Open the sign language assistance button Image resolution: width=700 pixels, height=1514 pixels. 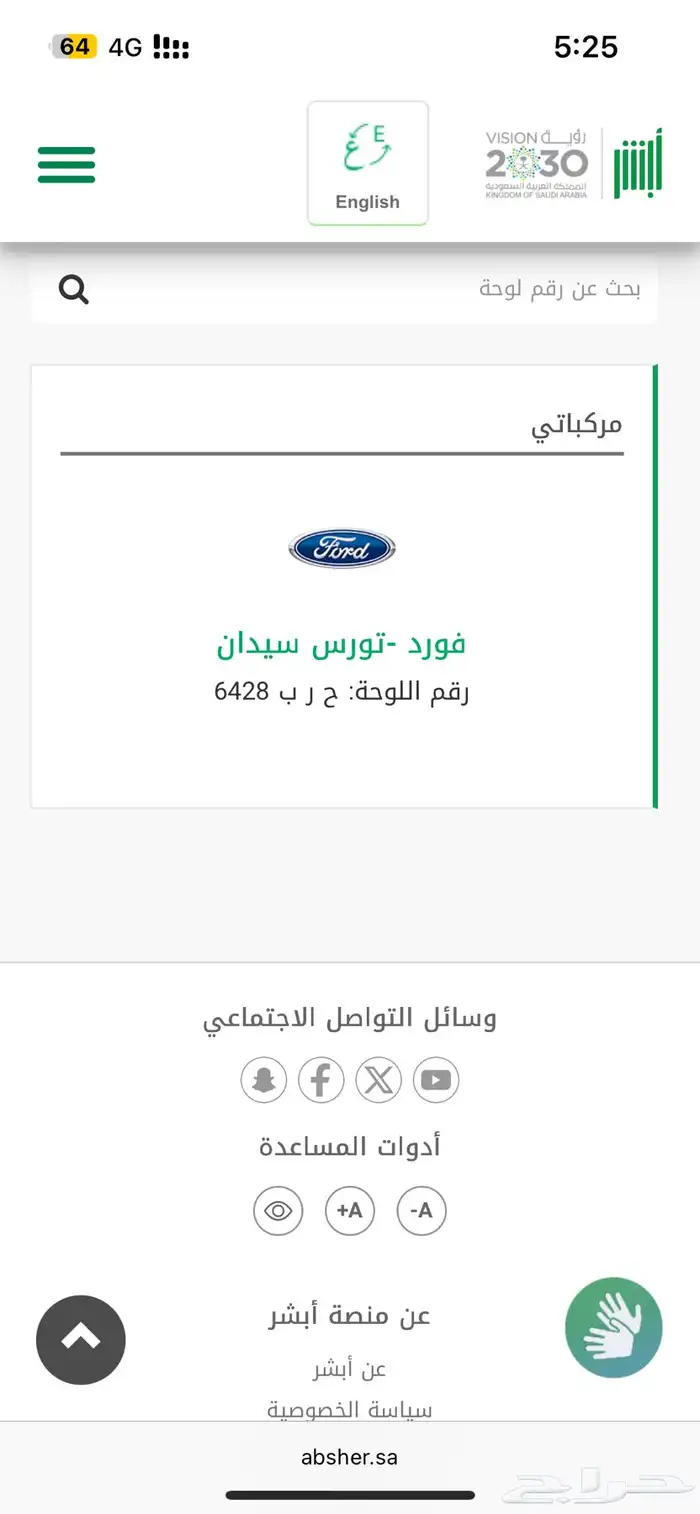[x=613, y=1329]
